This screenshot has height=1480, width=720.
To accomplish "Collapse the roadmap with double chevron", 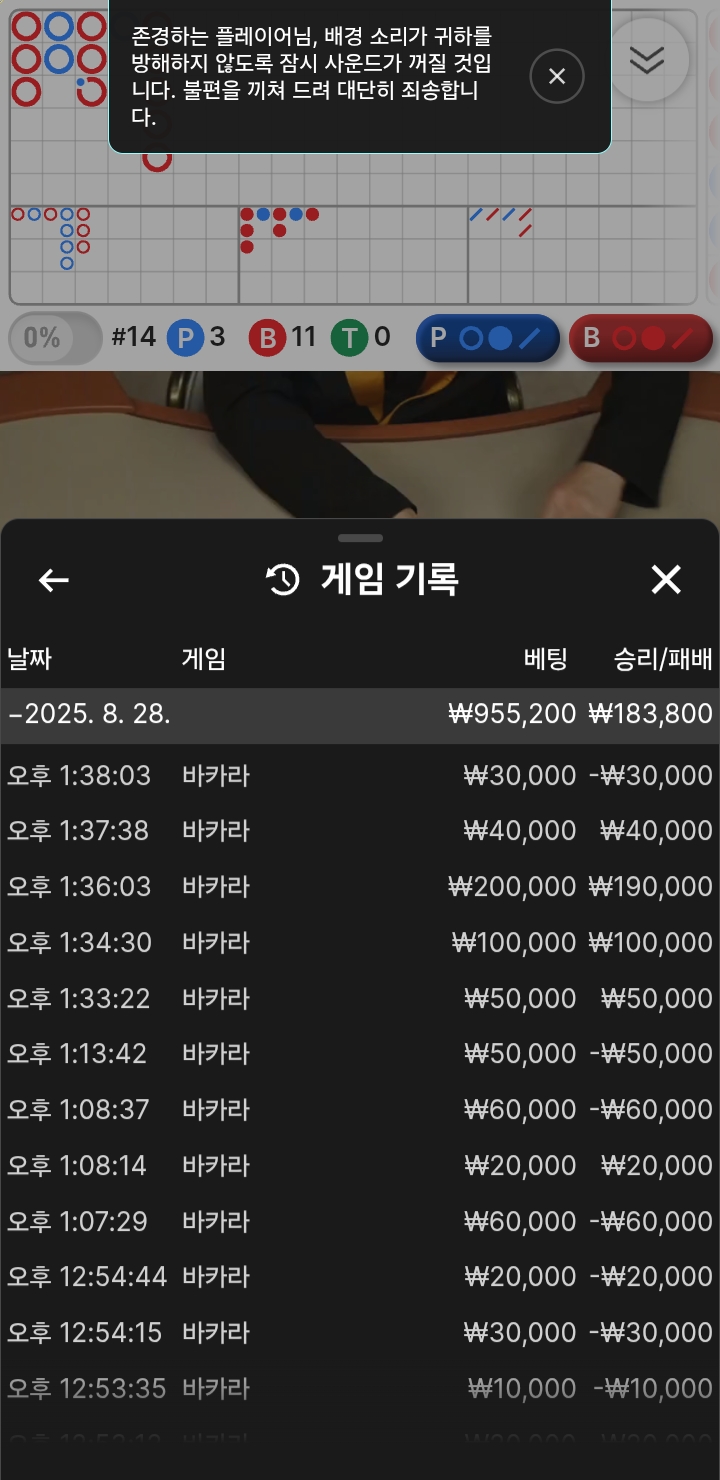I will coord(647,60).
